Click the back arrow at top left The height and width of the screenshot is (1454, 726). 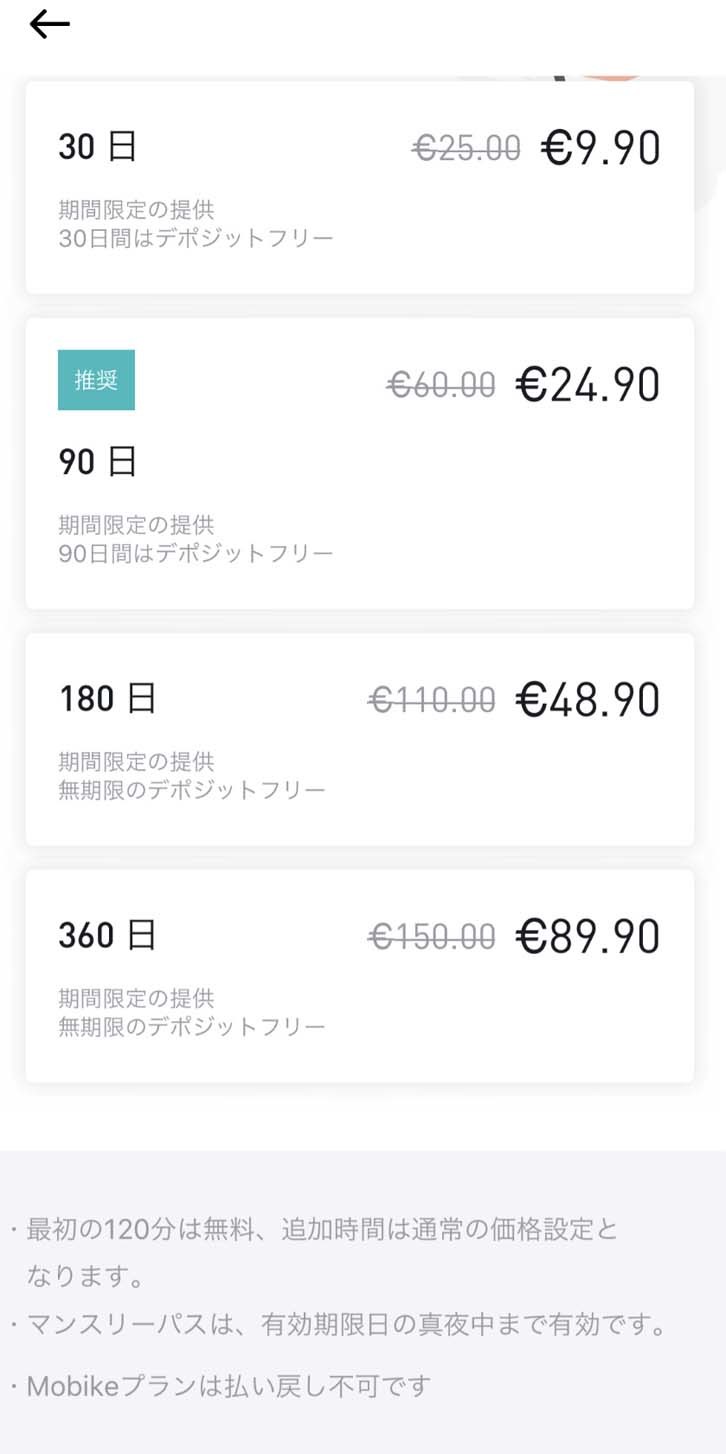(49, 23)
